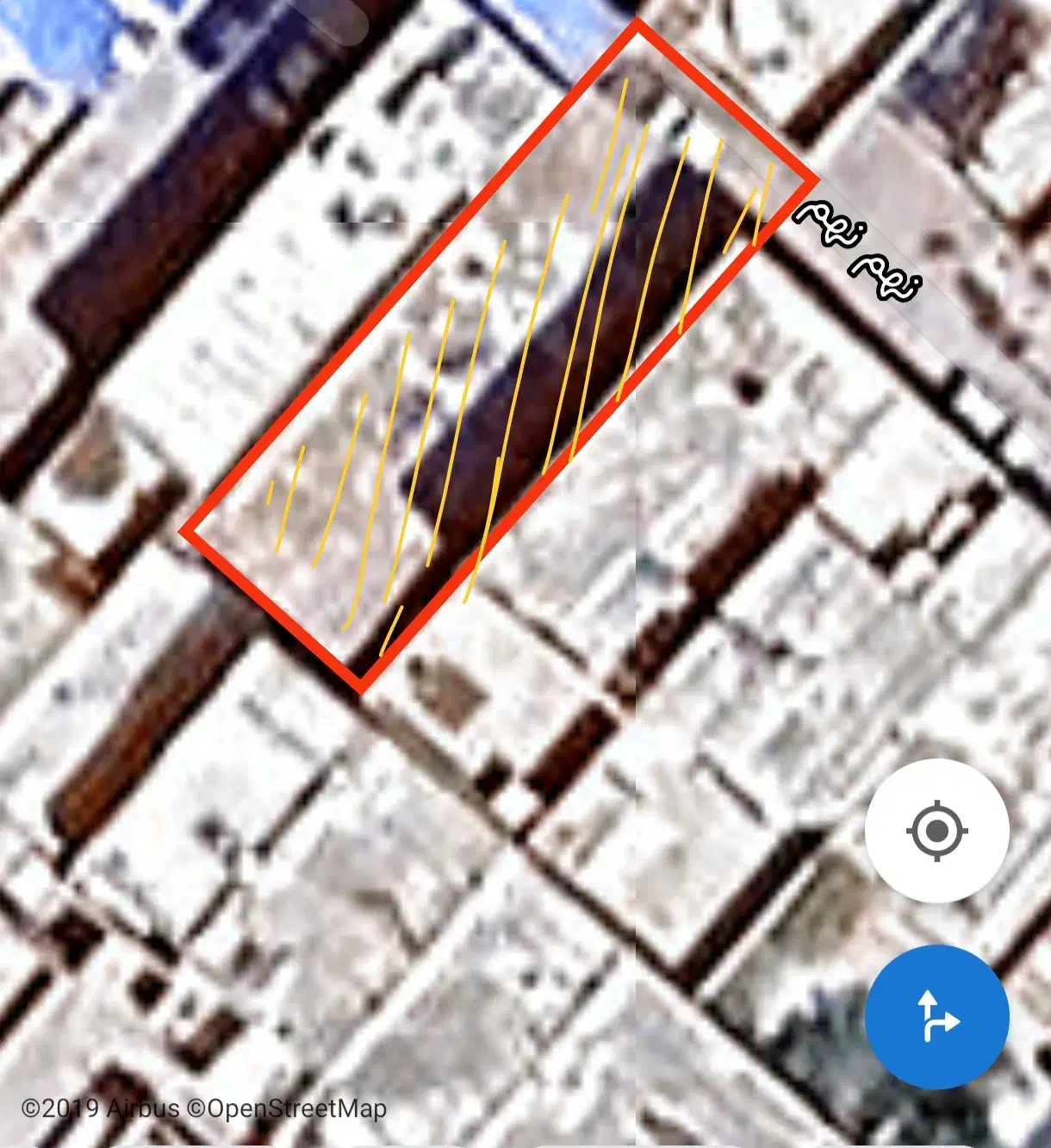Open directions with the blue button
Viewport: 1051px width, 1148px height.
(x=936, y=1017)
